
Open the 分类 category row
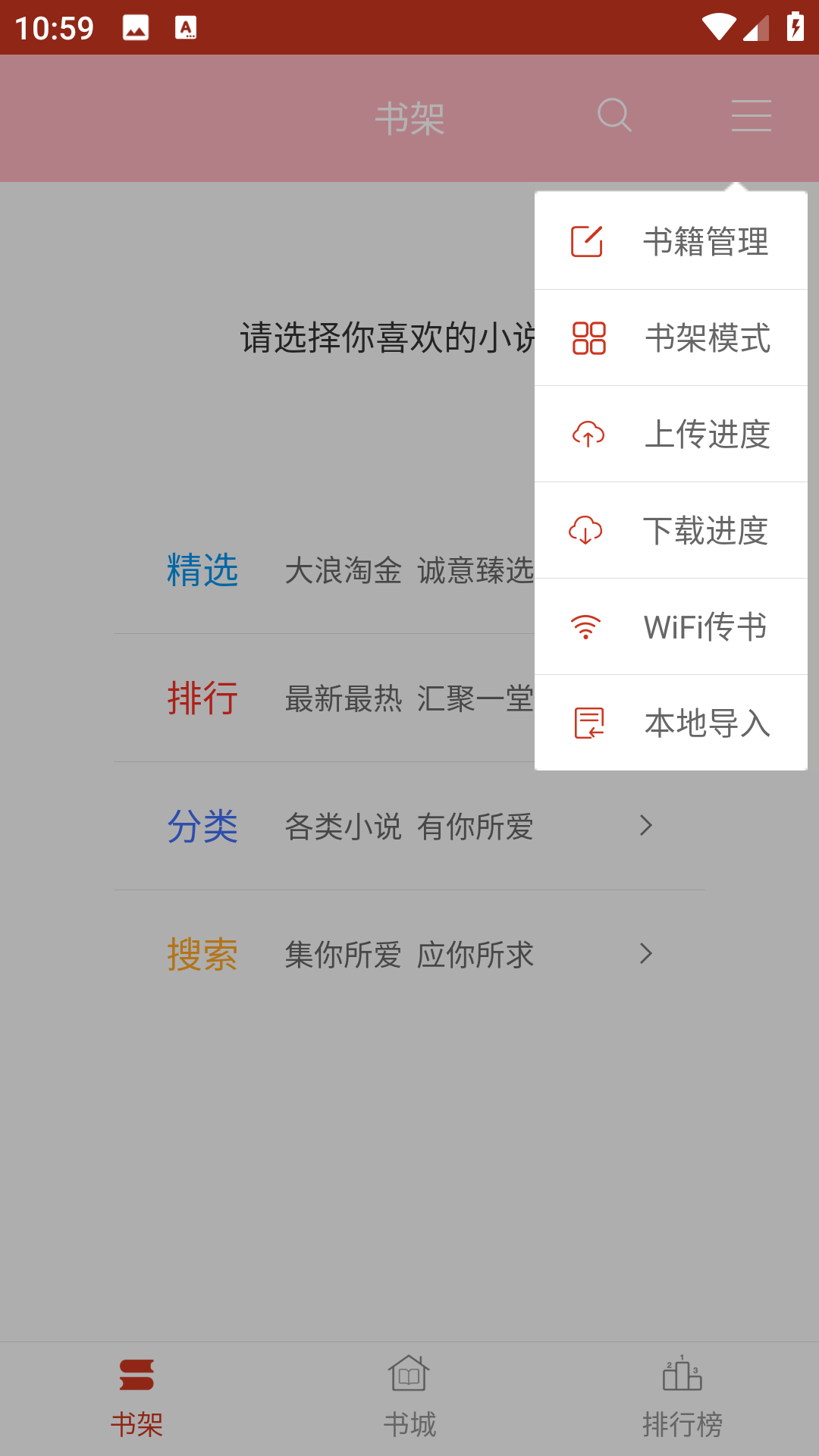[409, 826]
